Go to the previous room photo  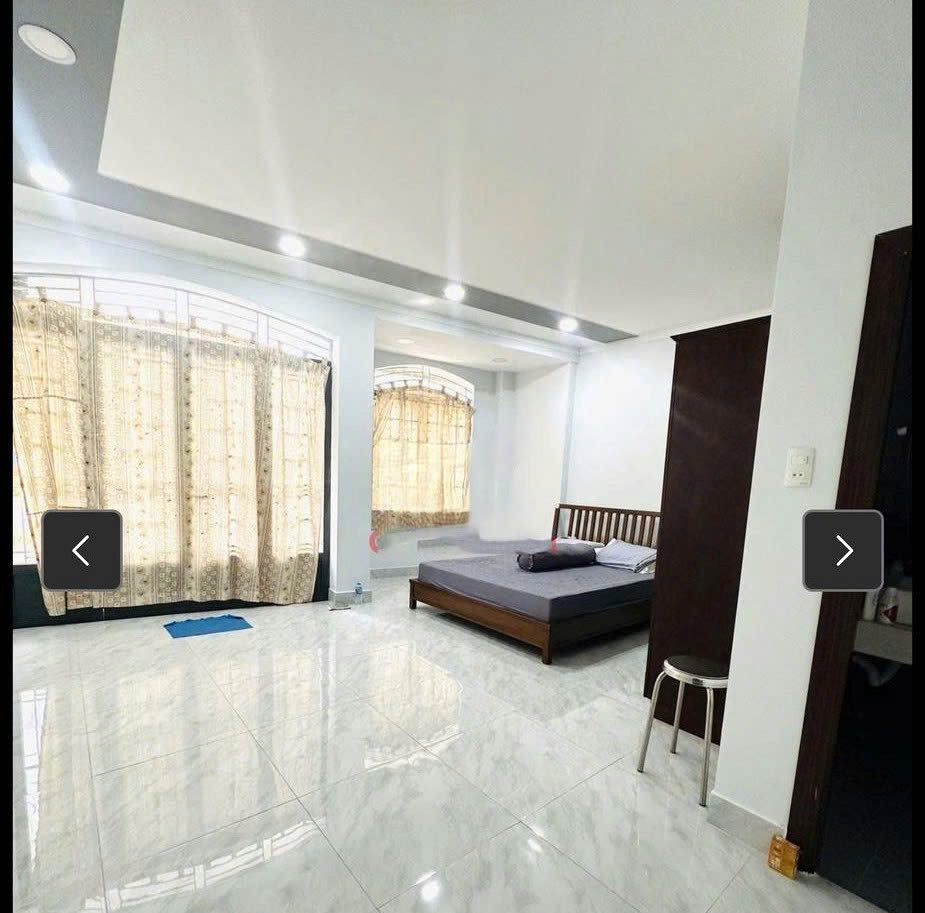pyautogui.click(x=82, y=550)
